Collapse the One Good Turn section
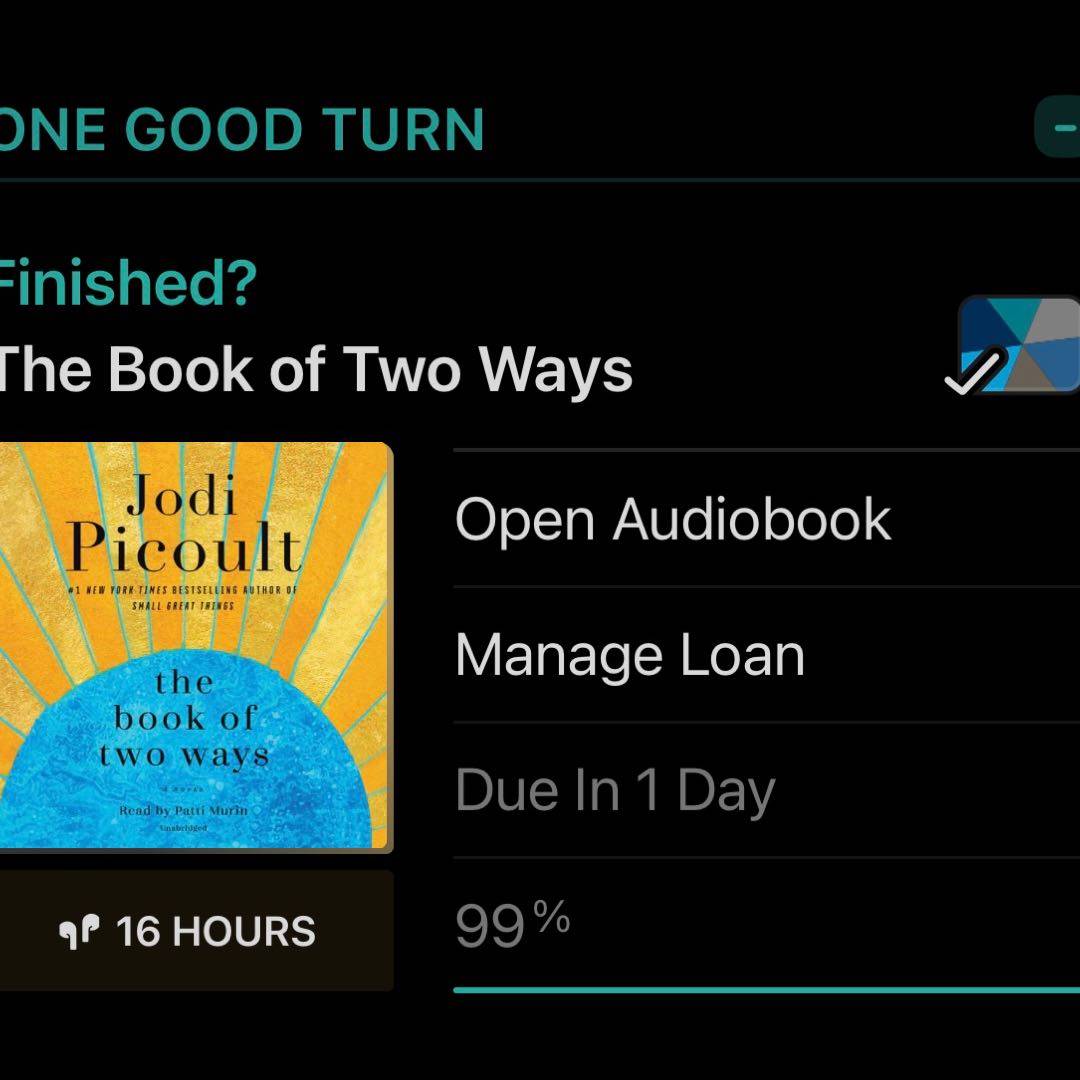 1058,128
